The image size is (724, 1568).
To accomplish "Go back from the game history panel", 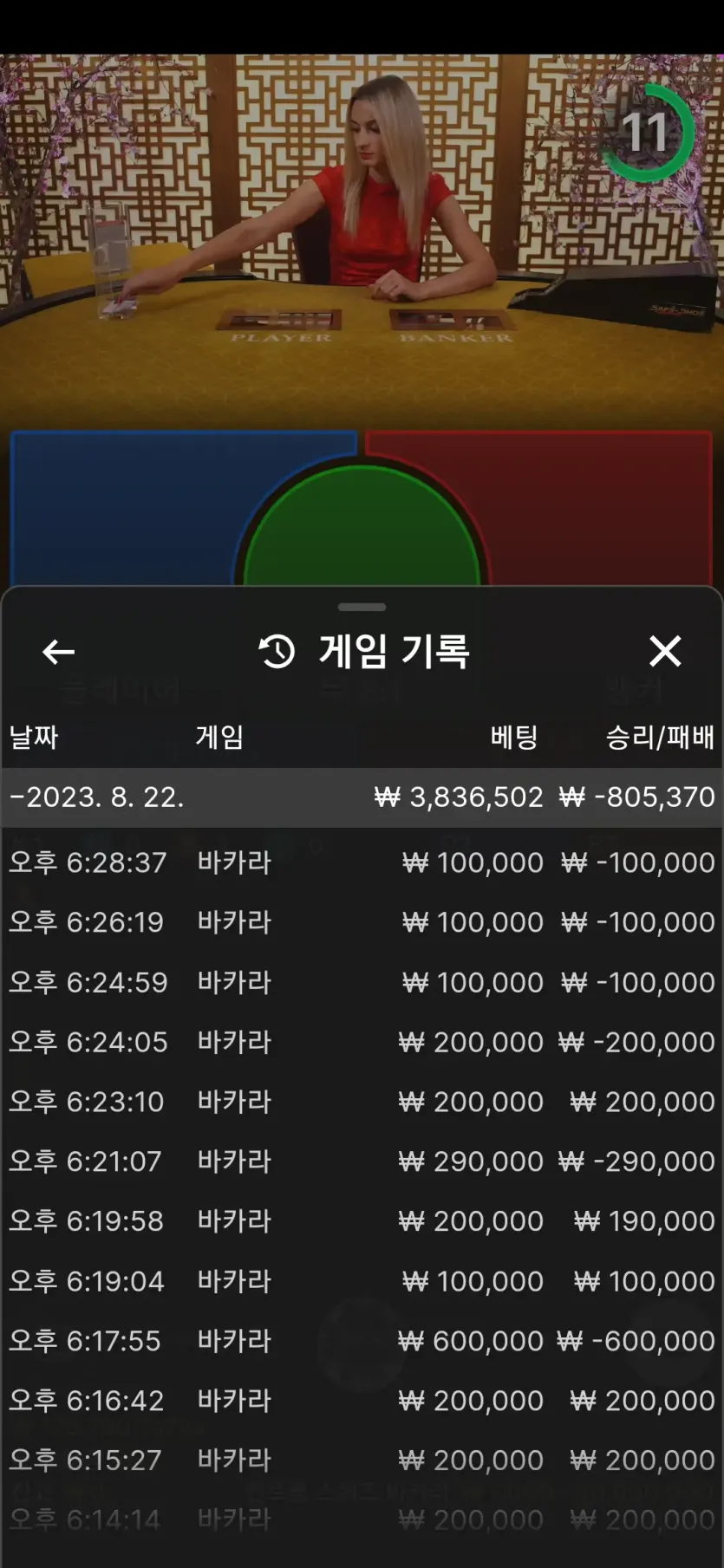I will (58, 652).
